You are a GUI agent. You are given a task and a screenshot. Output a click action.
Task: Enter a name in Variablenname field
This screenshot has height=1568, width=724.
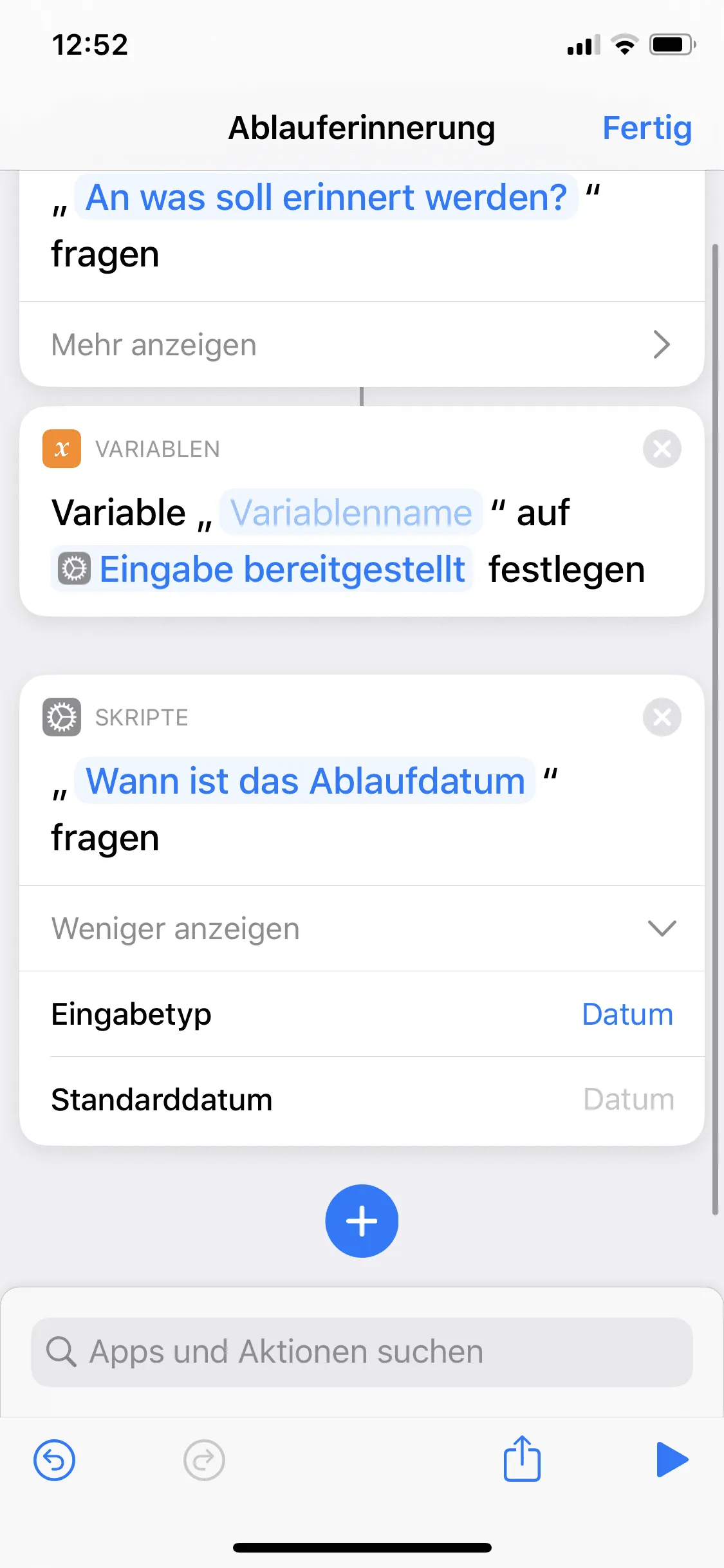point(351,513)
